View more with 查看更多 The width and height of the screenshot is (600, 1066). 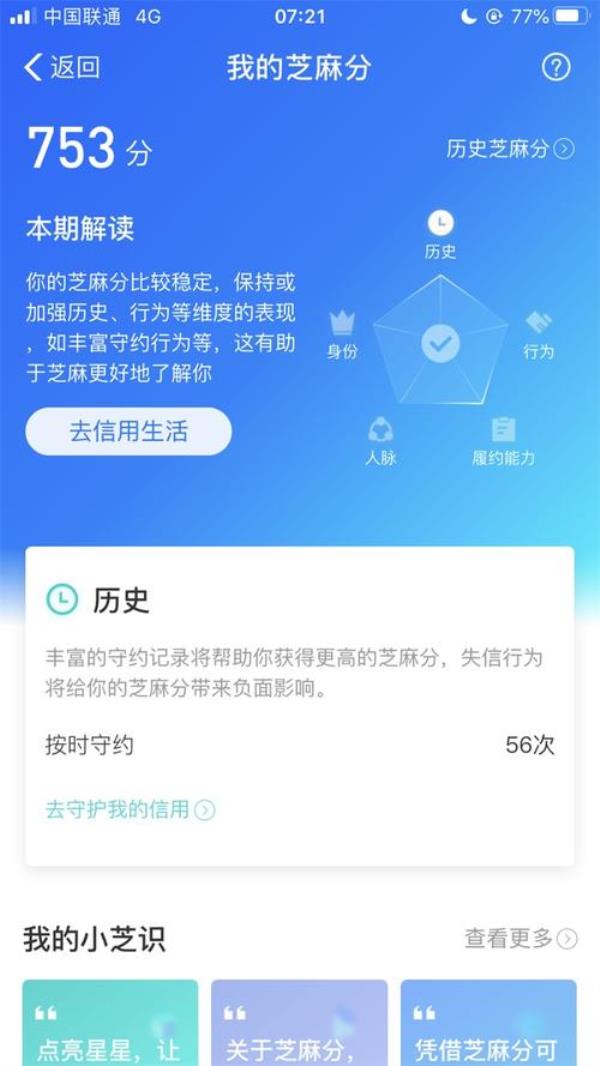[520, 938]
